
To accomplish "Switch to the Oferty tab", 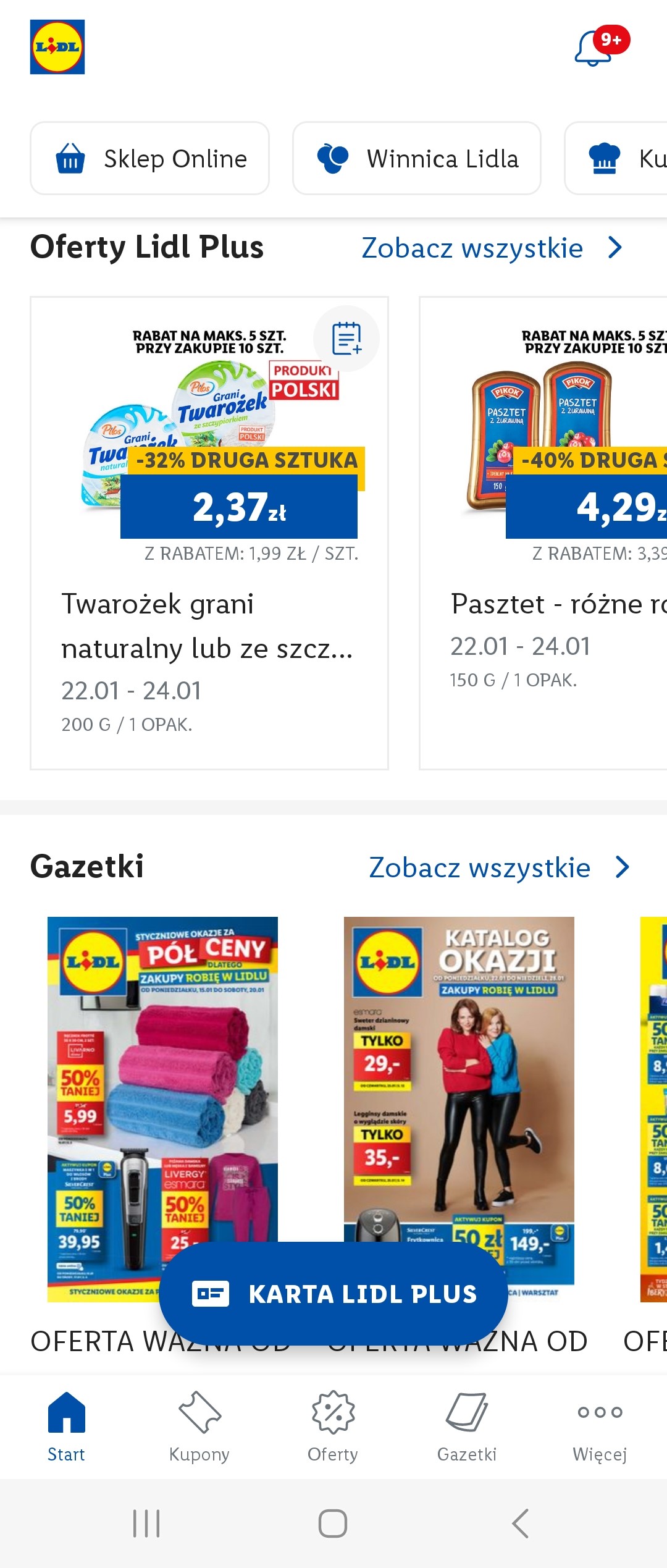I will (x=333, y=1427).
